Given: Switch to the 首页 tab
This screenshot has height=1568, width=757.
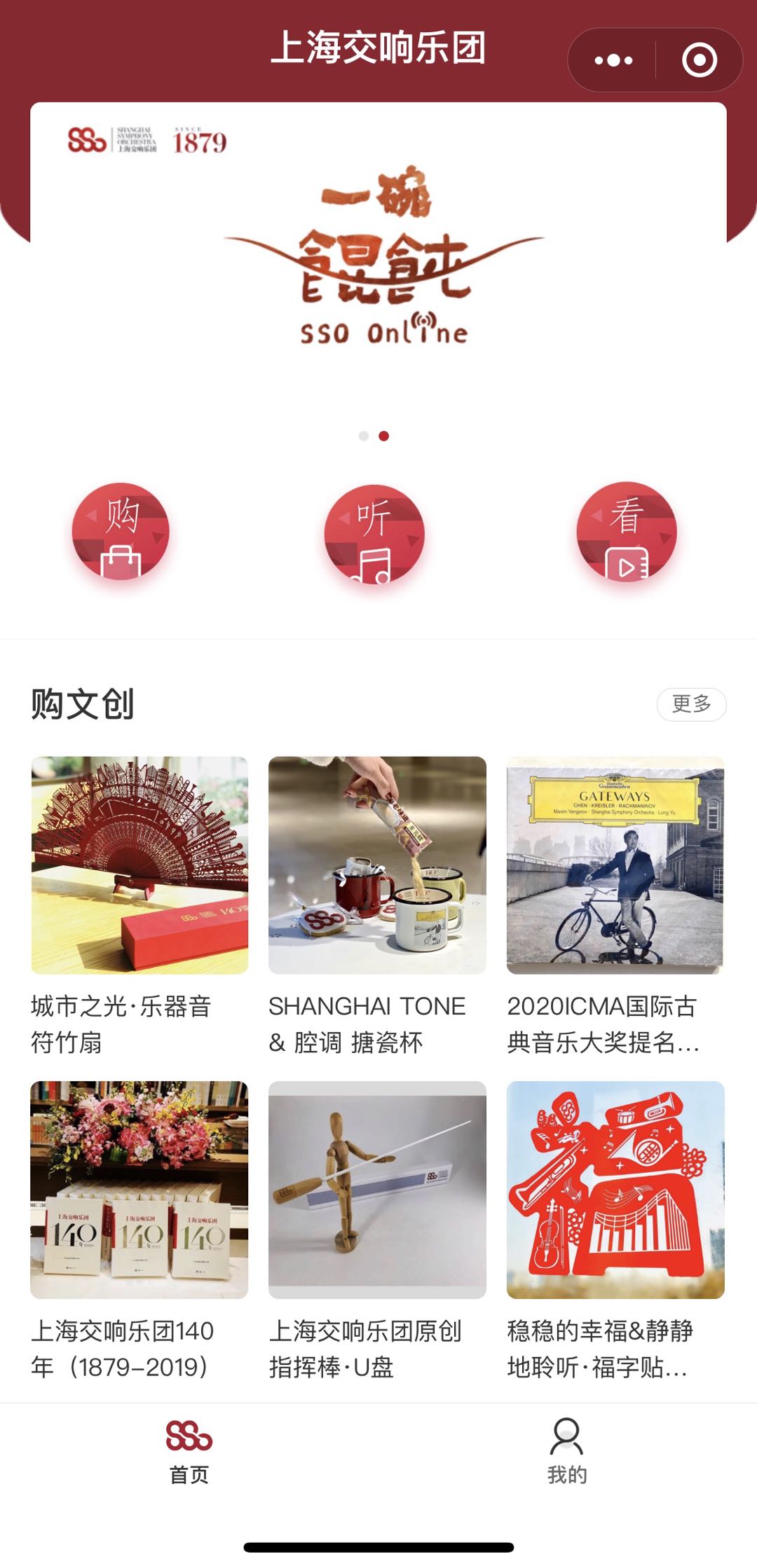Looking at the screenshot, I should (x=189, y=1452).
